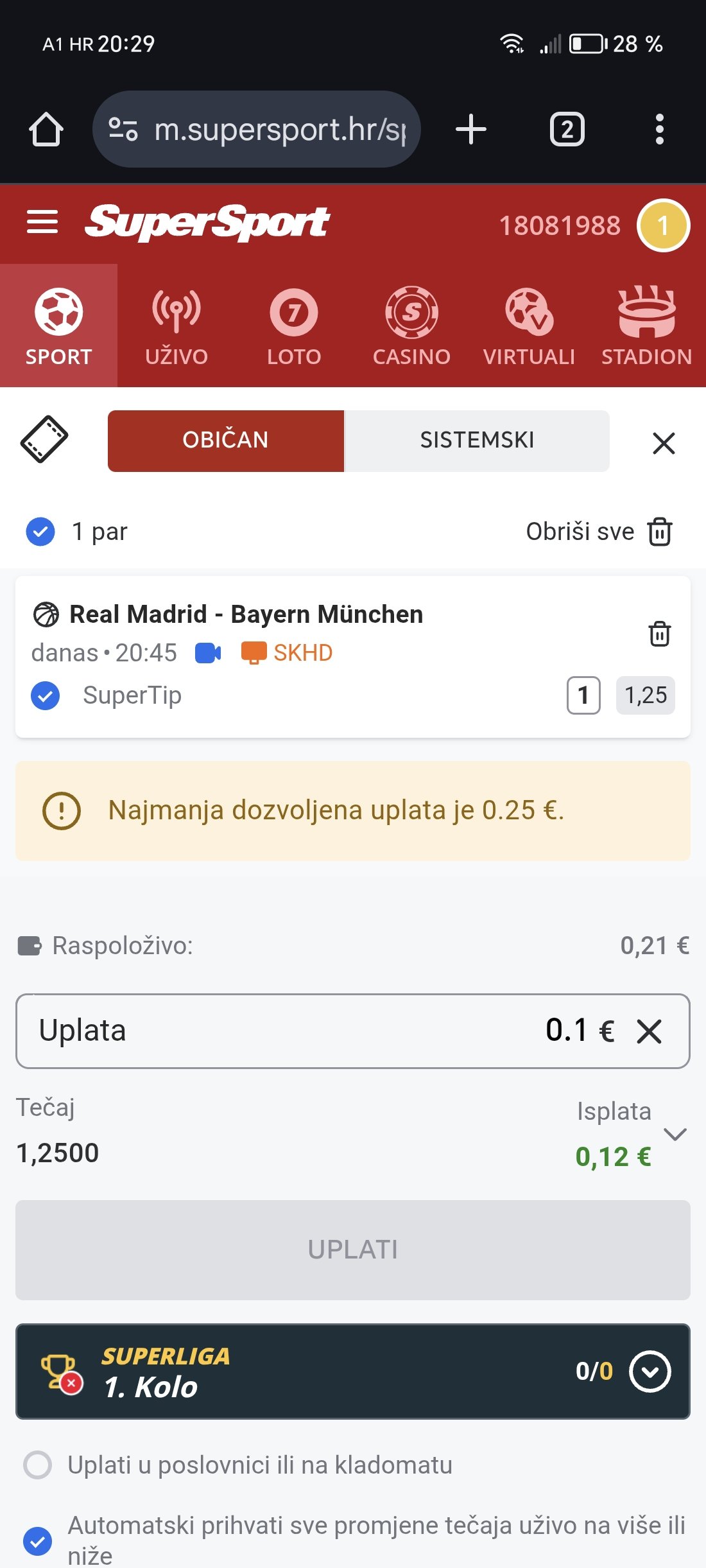
Task: Open the hamburger menu
Action: coord(42,222)
